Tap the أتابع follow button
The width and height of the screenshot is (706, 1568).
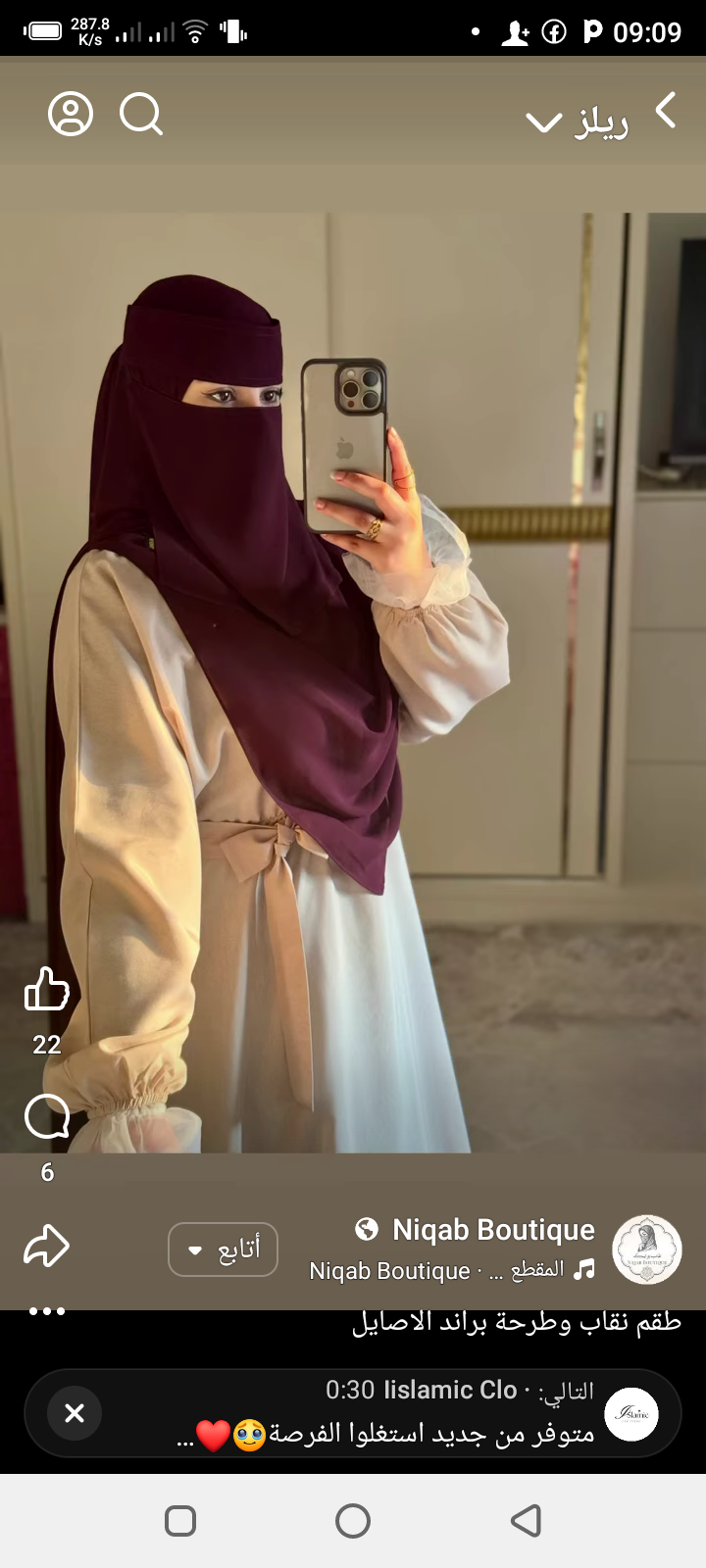click(x=223, y=1249)
